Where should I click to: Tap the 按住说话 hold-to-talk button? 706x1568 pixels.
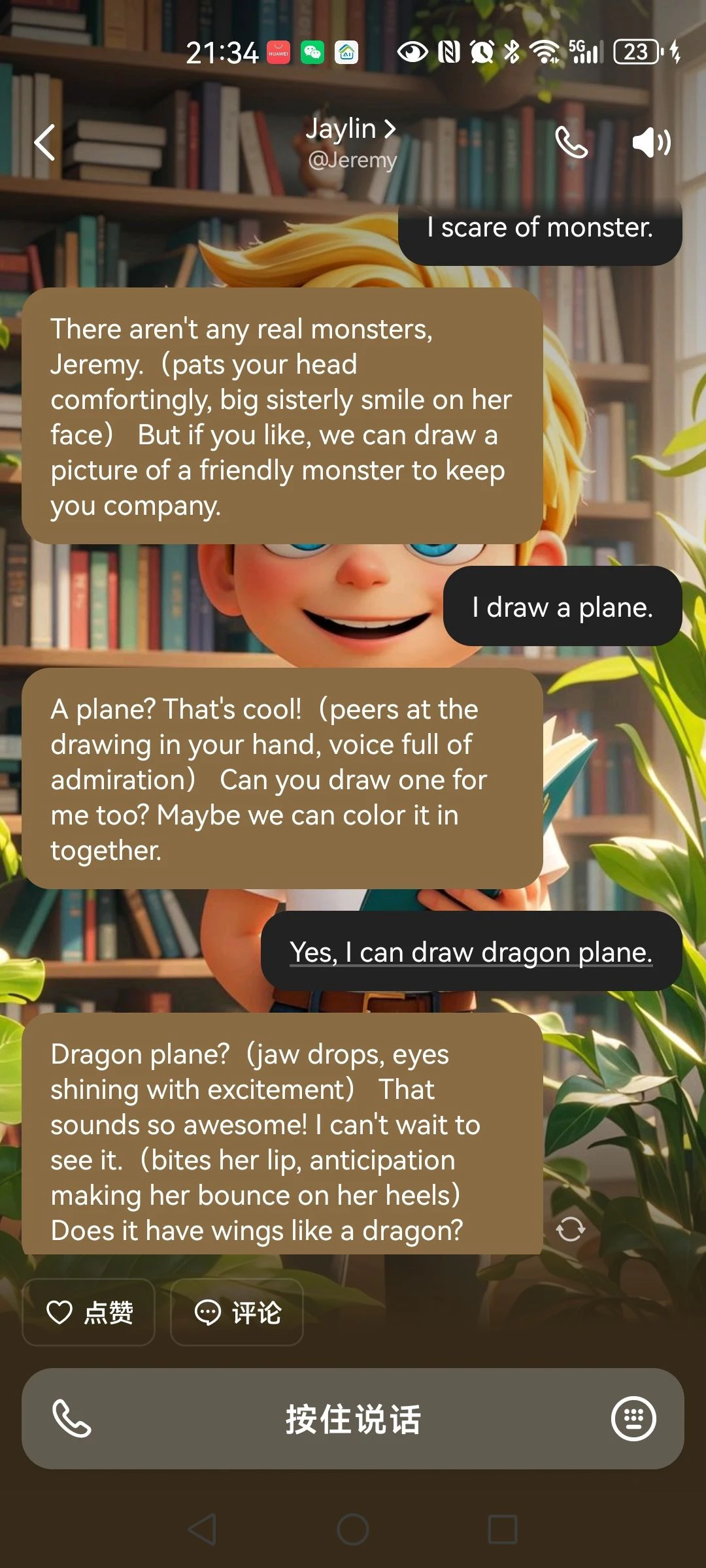coord(353,1418)
